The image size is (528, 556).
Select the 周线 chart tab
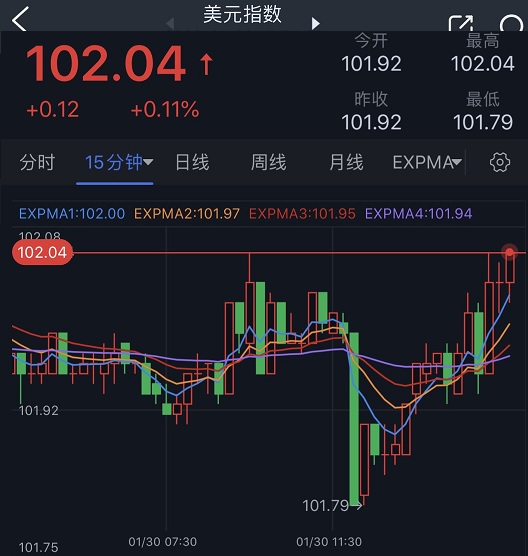coord(268,162)
